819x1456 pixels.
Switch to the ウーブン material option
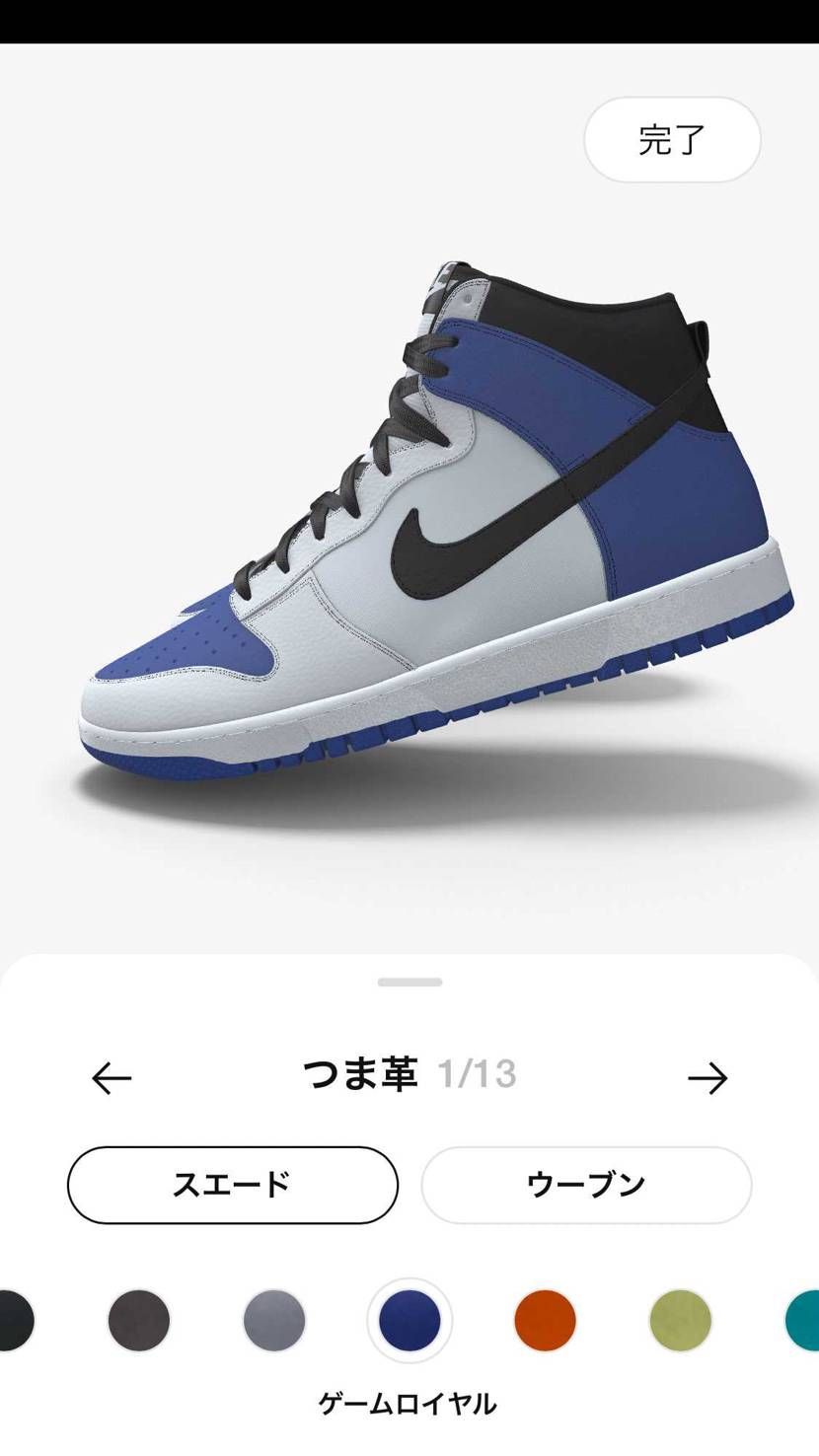(x=586, y=1185)
